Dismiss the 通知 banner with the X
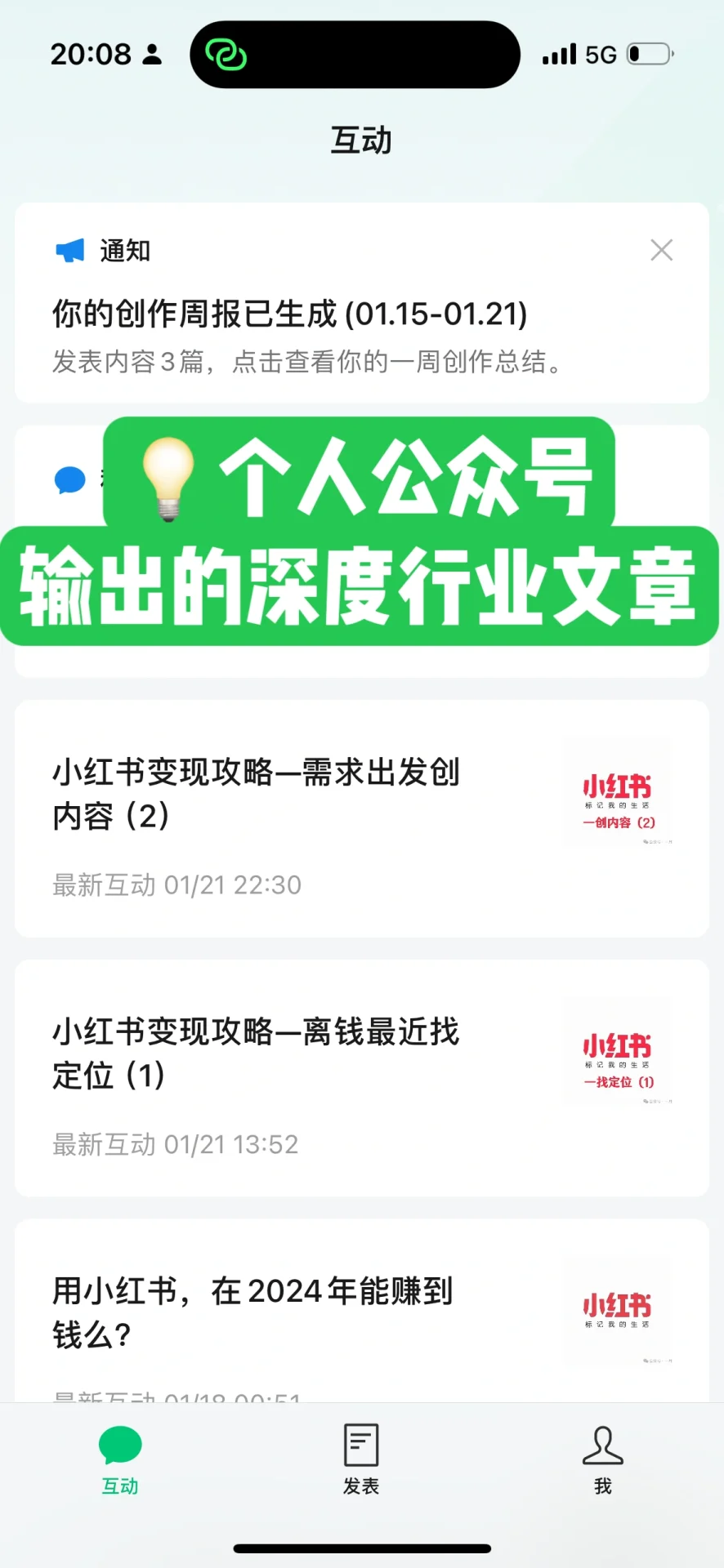 point(661,250)
